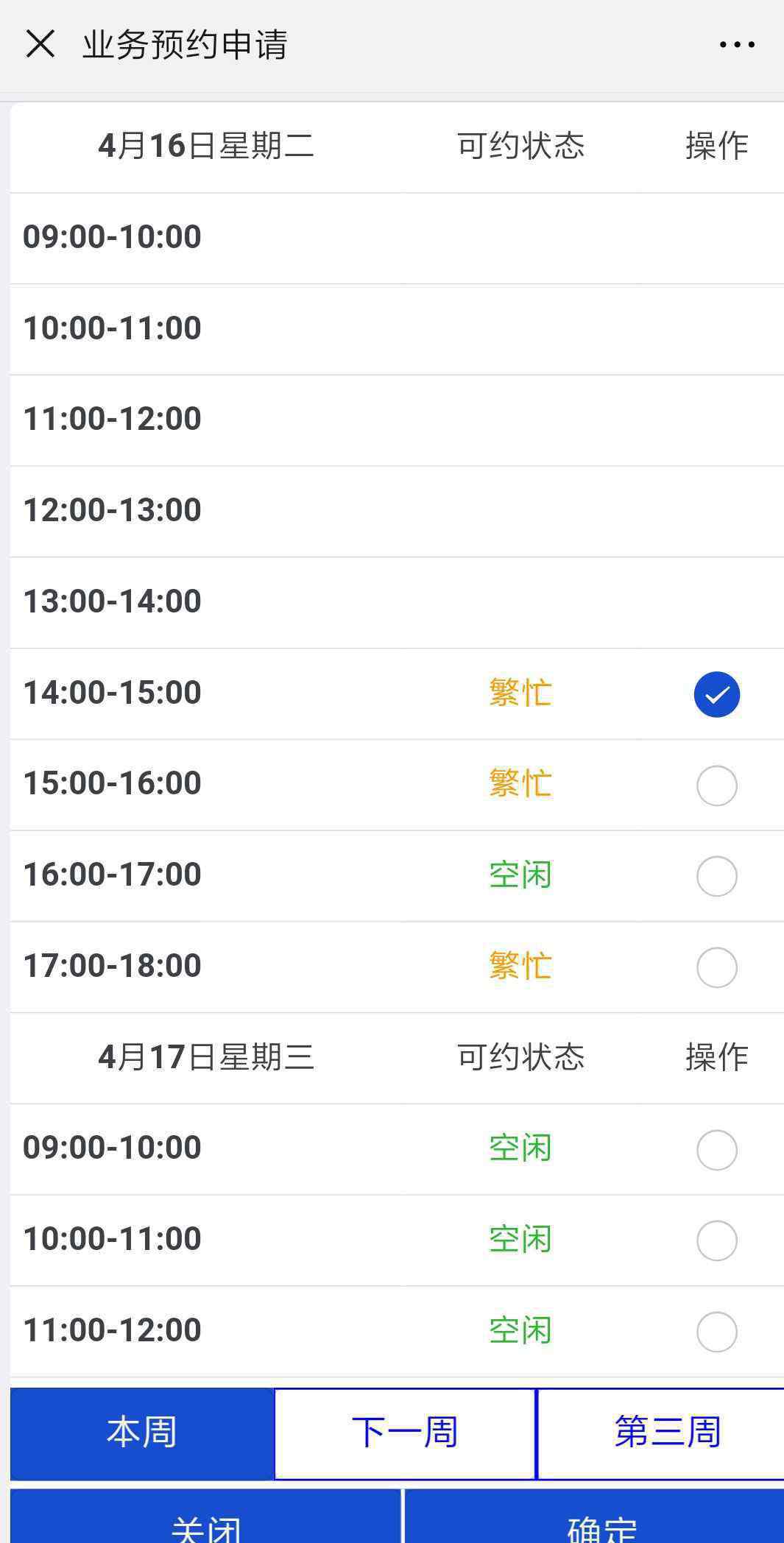Image resolution: width=784 pixels, height=1543 pixels.
Task: Pick April 17 11:00-12:00 time slot
Action: click(716, 1332)
